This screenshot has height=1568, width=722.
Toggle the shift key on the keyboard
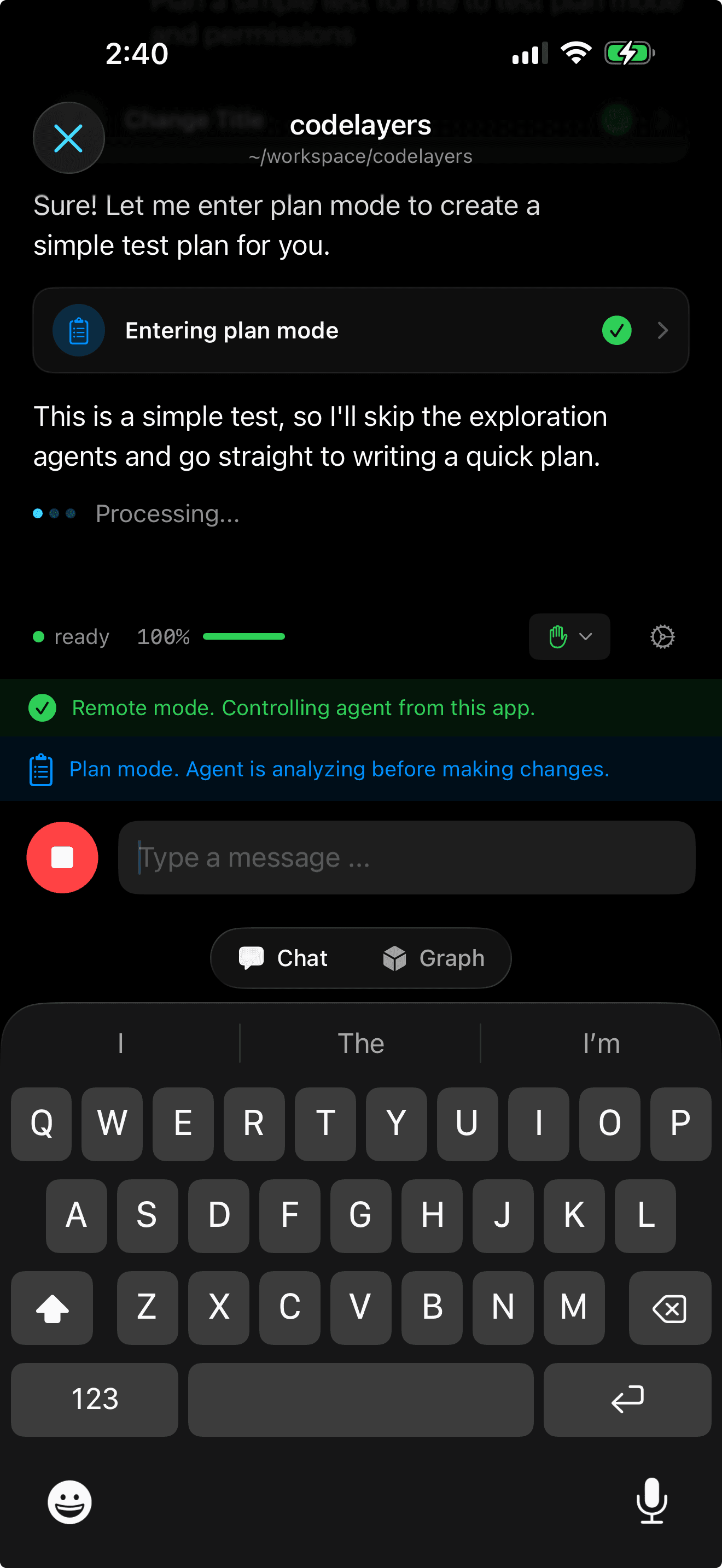(x=52, y=1309)
